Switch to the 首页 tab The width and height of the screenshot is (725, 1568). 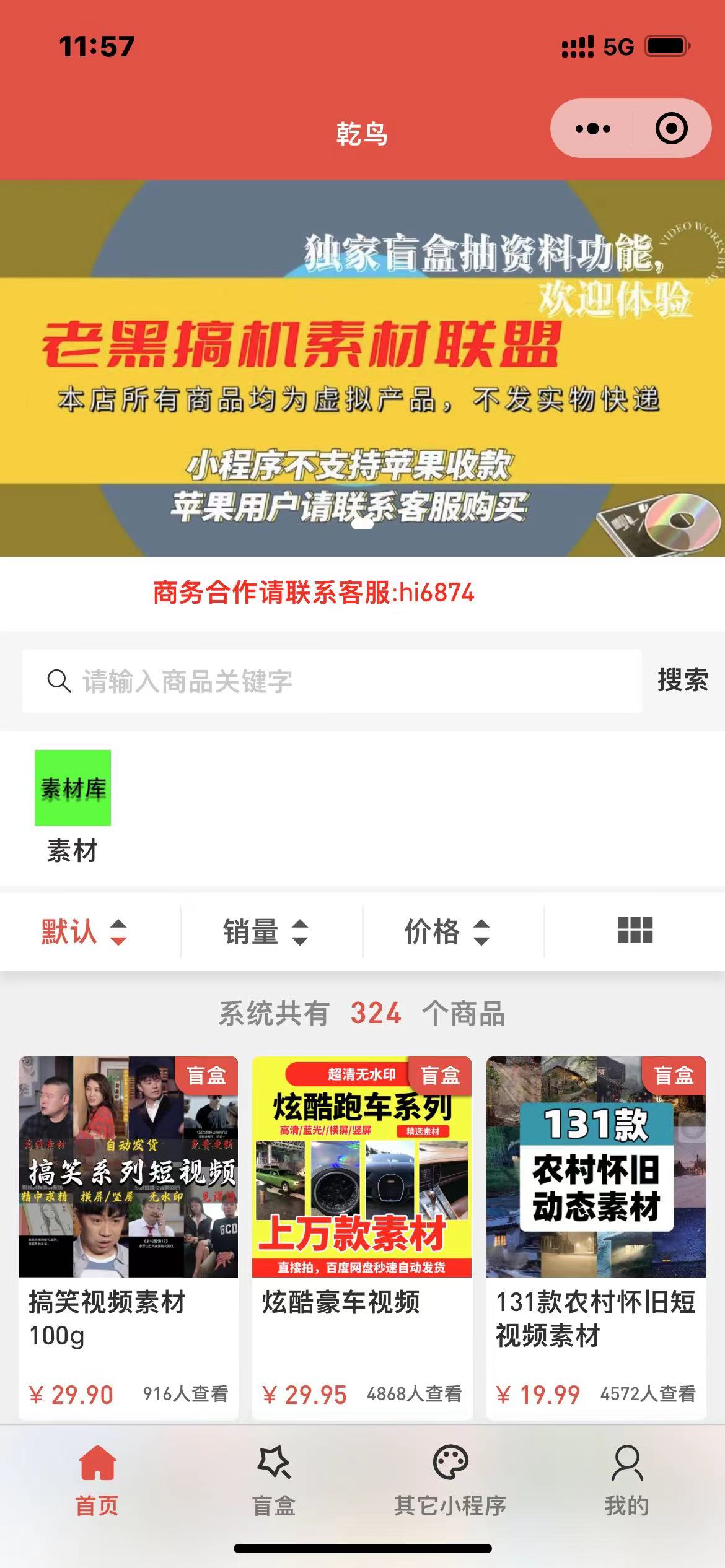click(x=97, y=1481)
